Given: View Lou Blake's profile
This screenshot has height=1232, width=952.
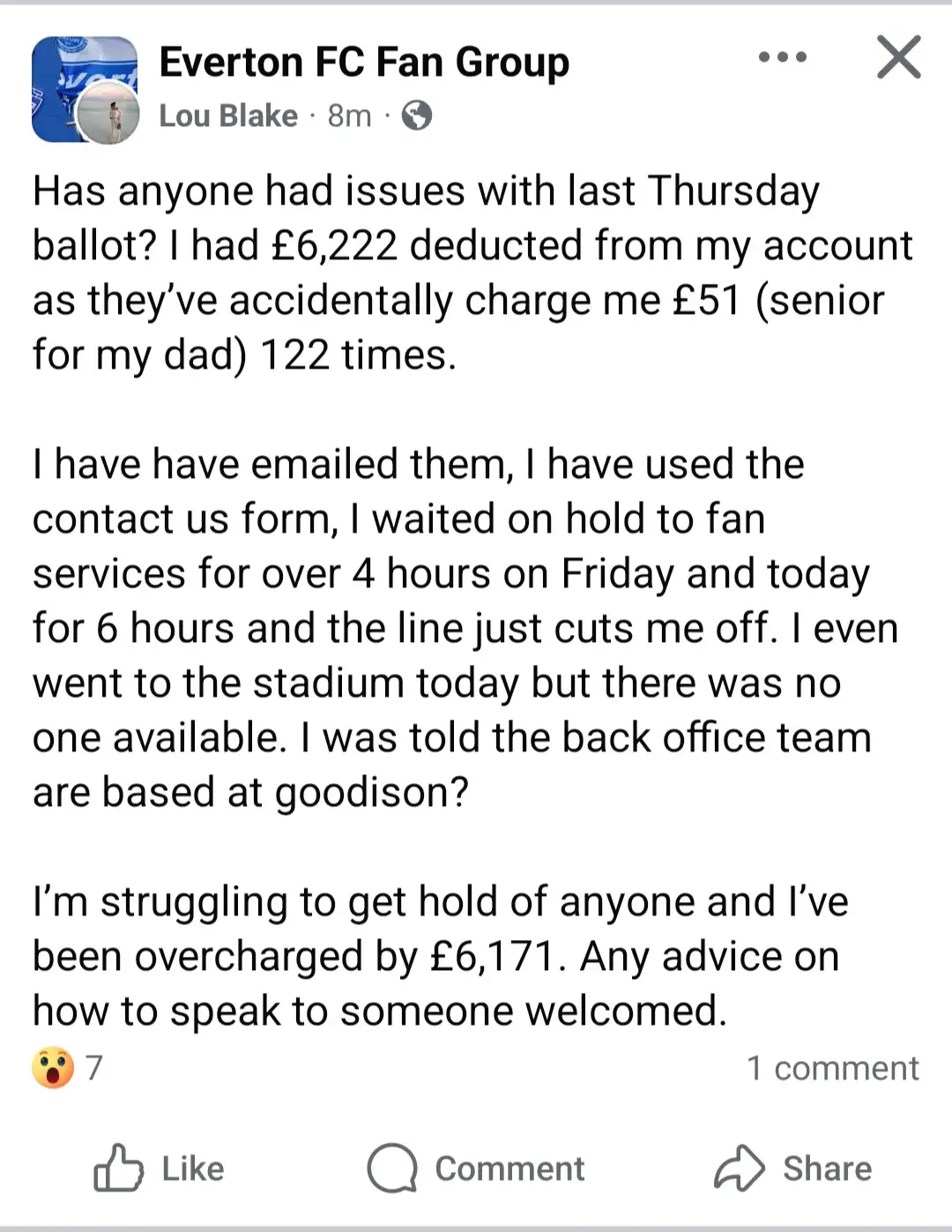Looking at the screenshot, I should pos(228,116).
